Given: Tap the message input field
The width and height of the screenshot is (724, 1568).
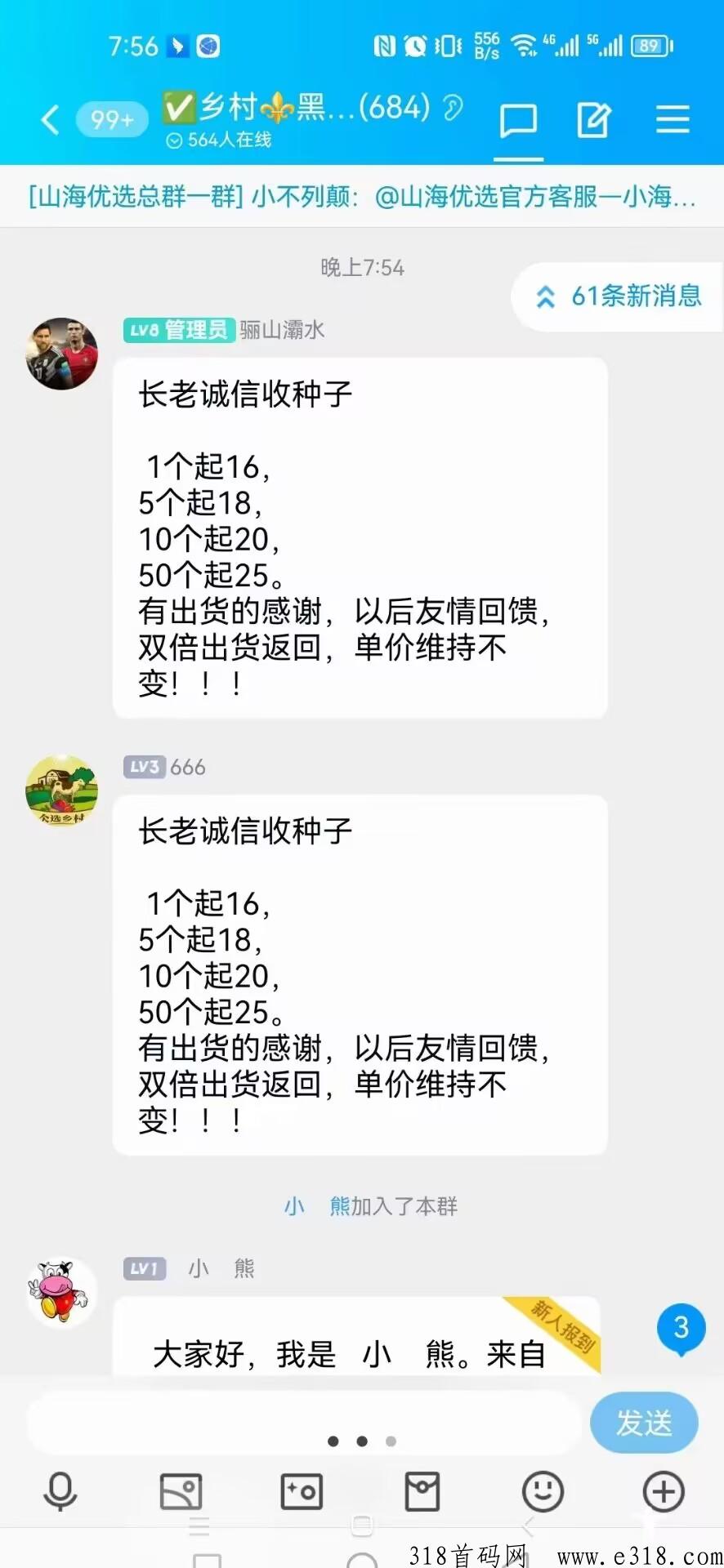Looking at the screenshot, I should (x=302, y=1423).
